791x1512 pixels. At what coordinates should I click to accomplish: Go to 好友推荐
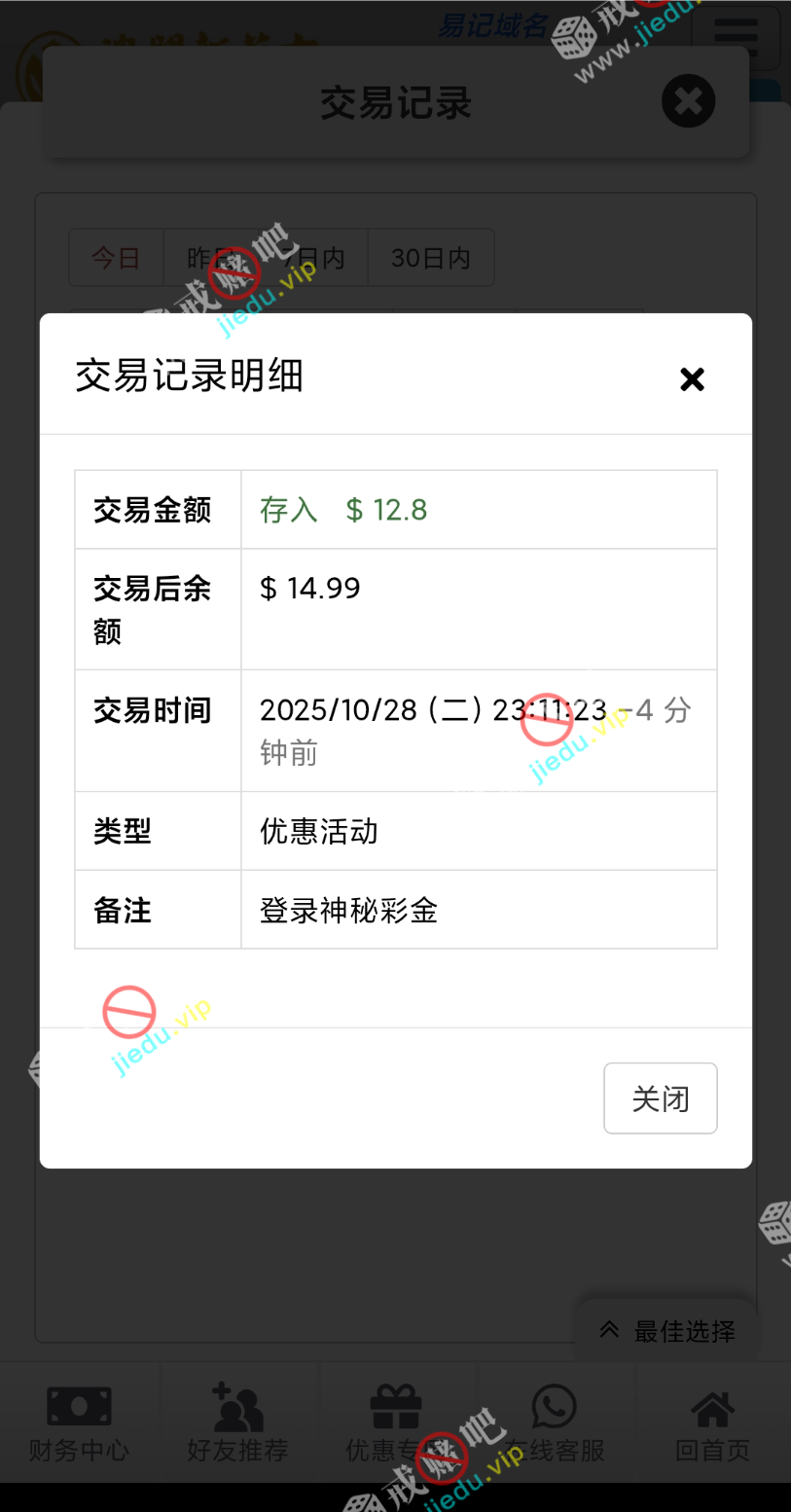point(237,1424)
